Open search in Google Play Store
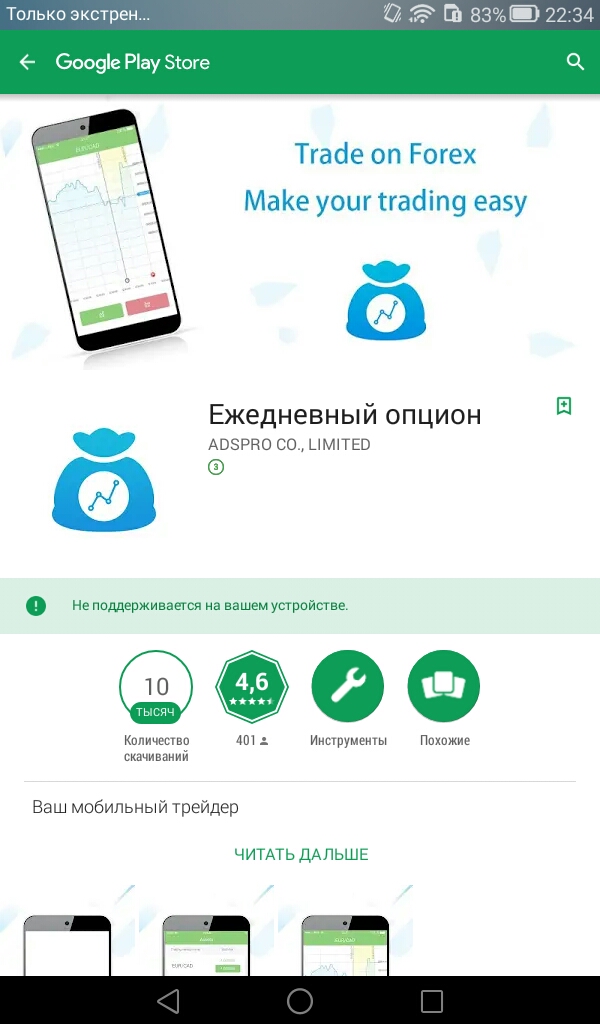This screenshot has width=600, height=1024. click(575, 63)
